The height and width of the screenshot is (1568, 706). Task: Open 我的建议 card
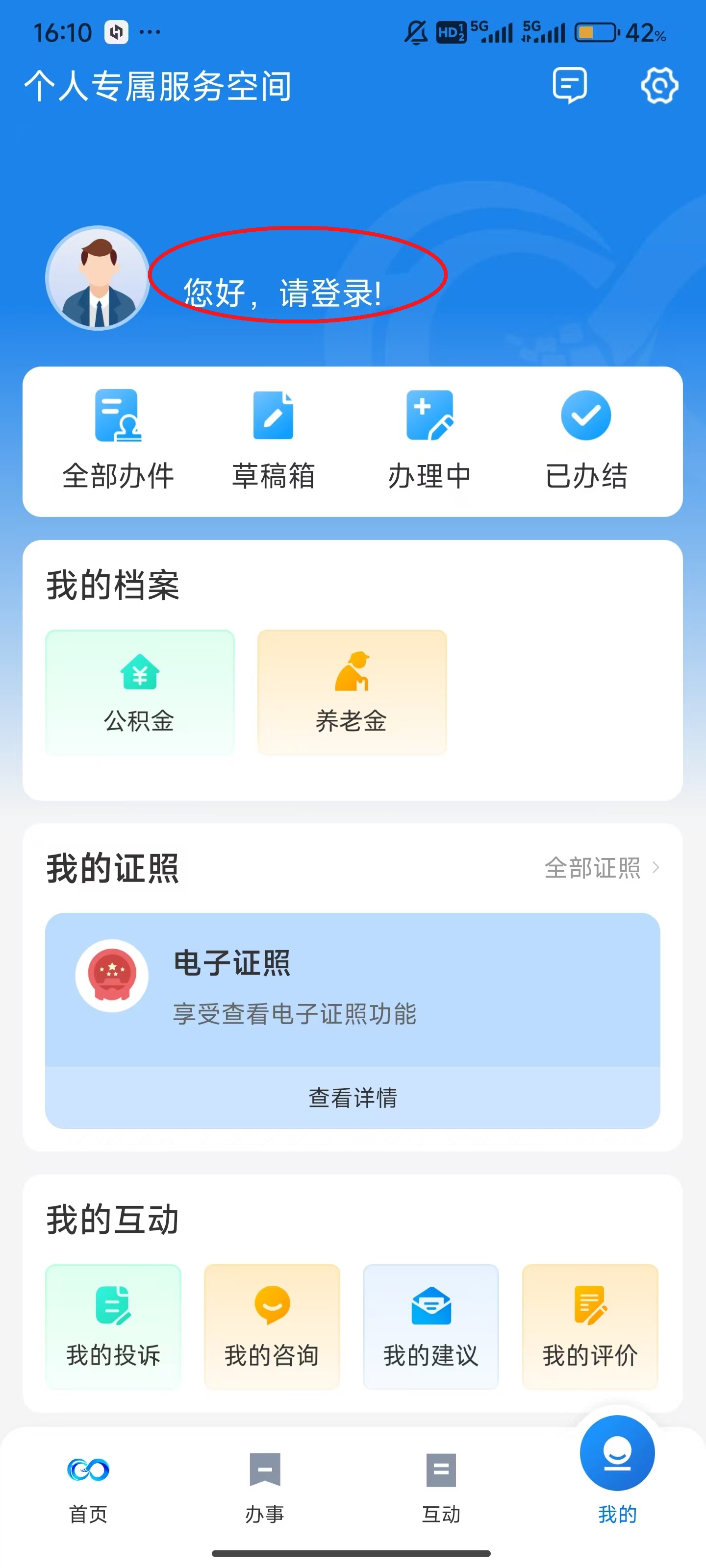[x=430, y=1326]
